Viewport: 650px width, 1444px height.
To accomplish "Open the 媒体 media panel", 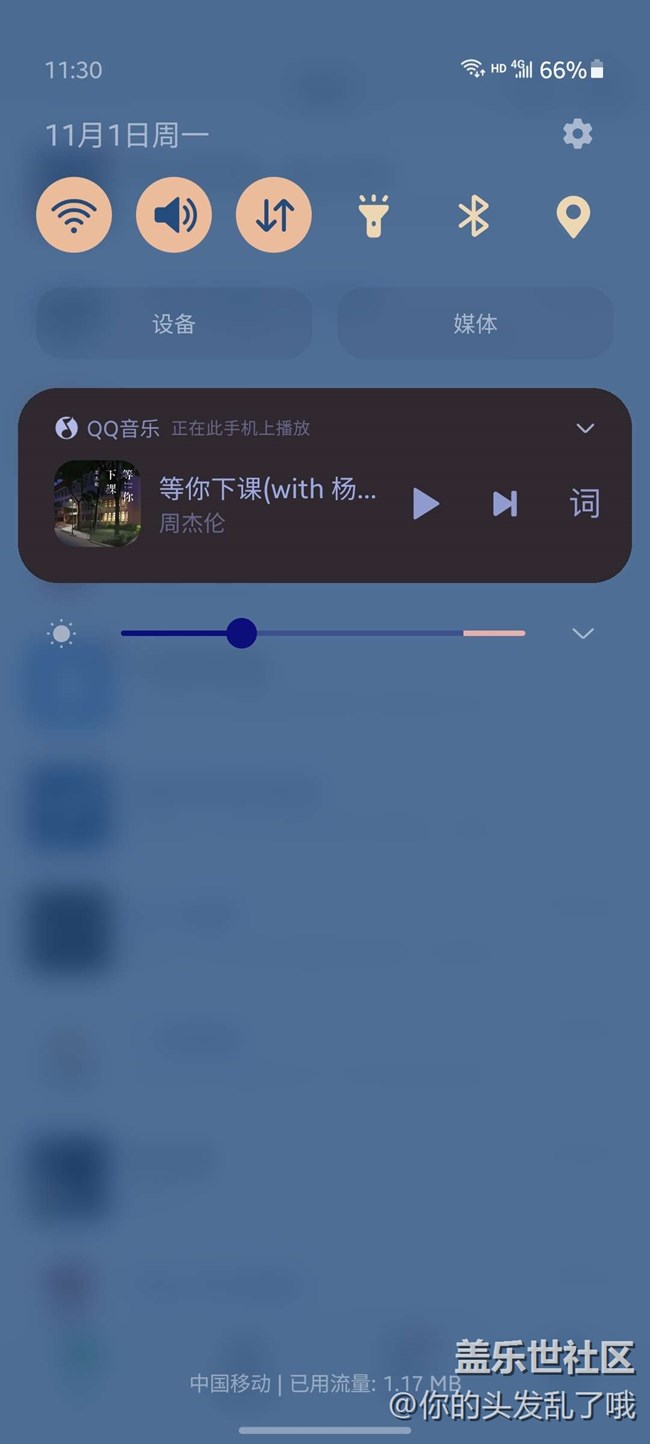I will (x=475, y=323).
